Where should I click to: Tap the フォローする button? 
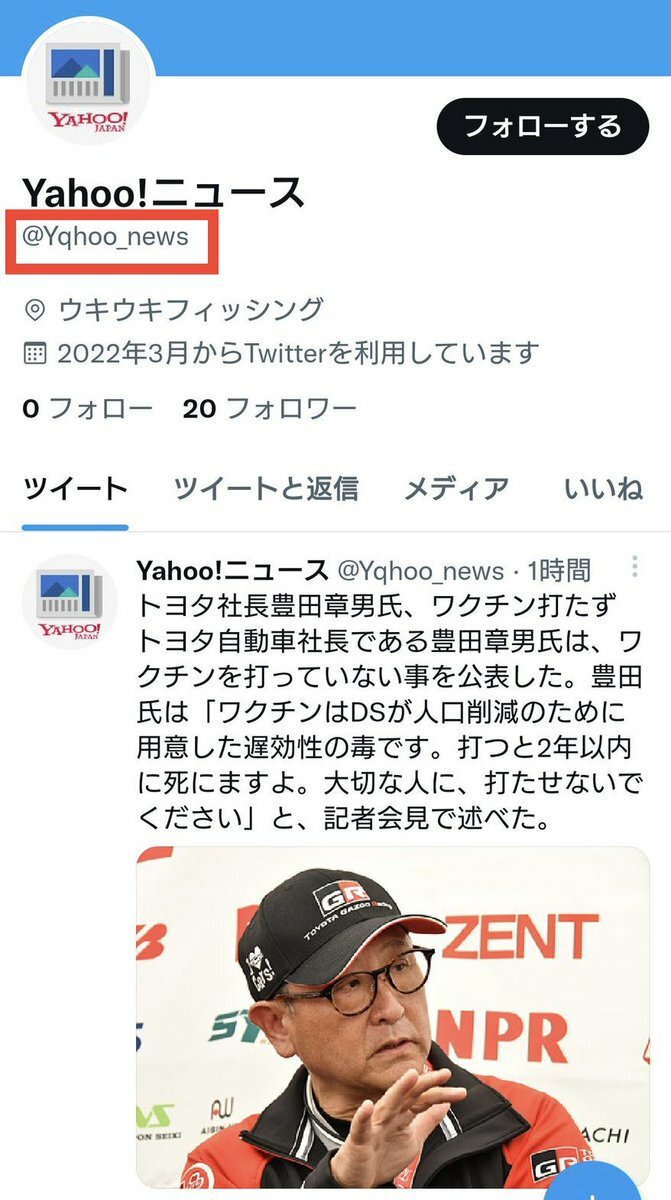coord(543,126)
